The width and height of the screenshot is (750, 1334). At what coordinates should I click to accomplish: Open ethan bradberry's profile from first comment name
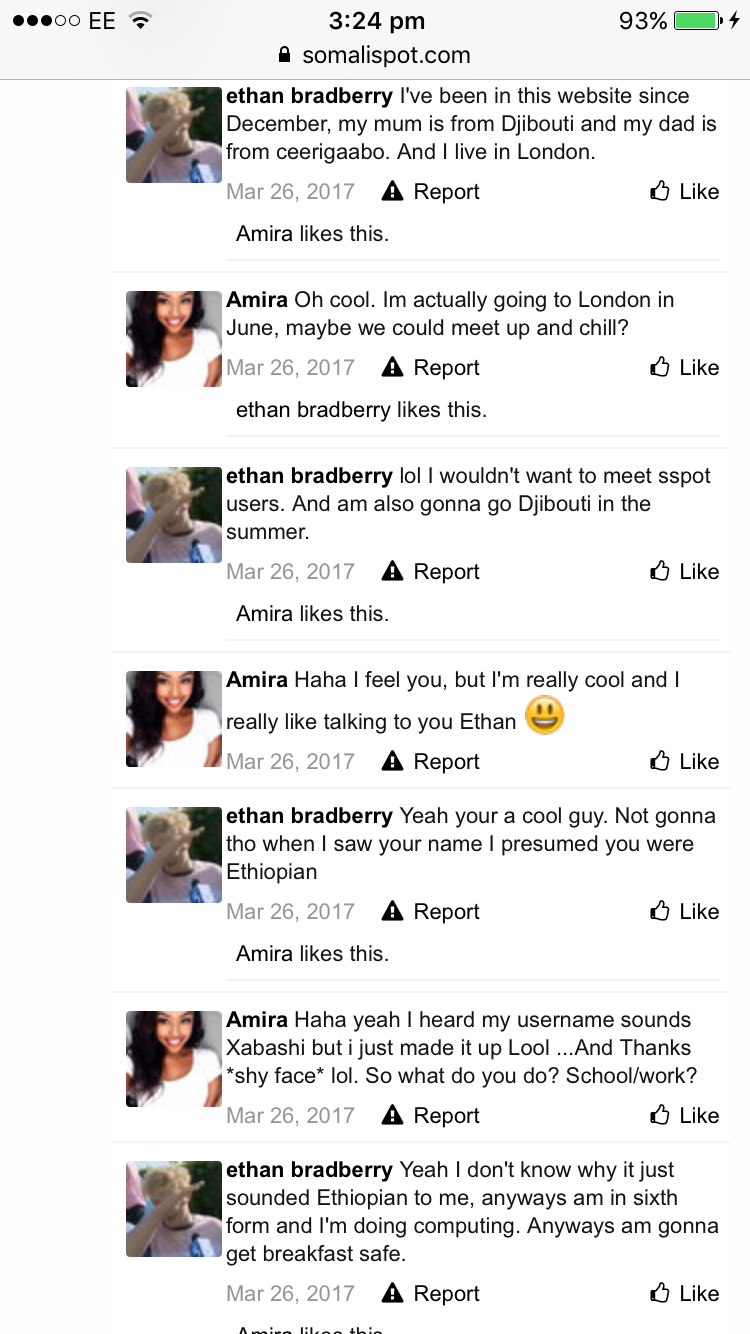[309, 96]
